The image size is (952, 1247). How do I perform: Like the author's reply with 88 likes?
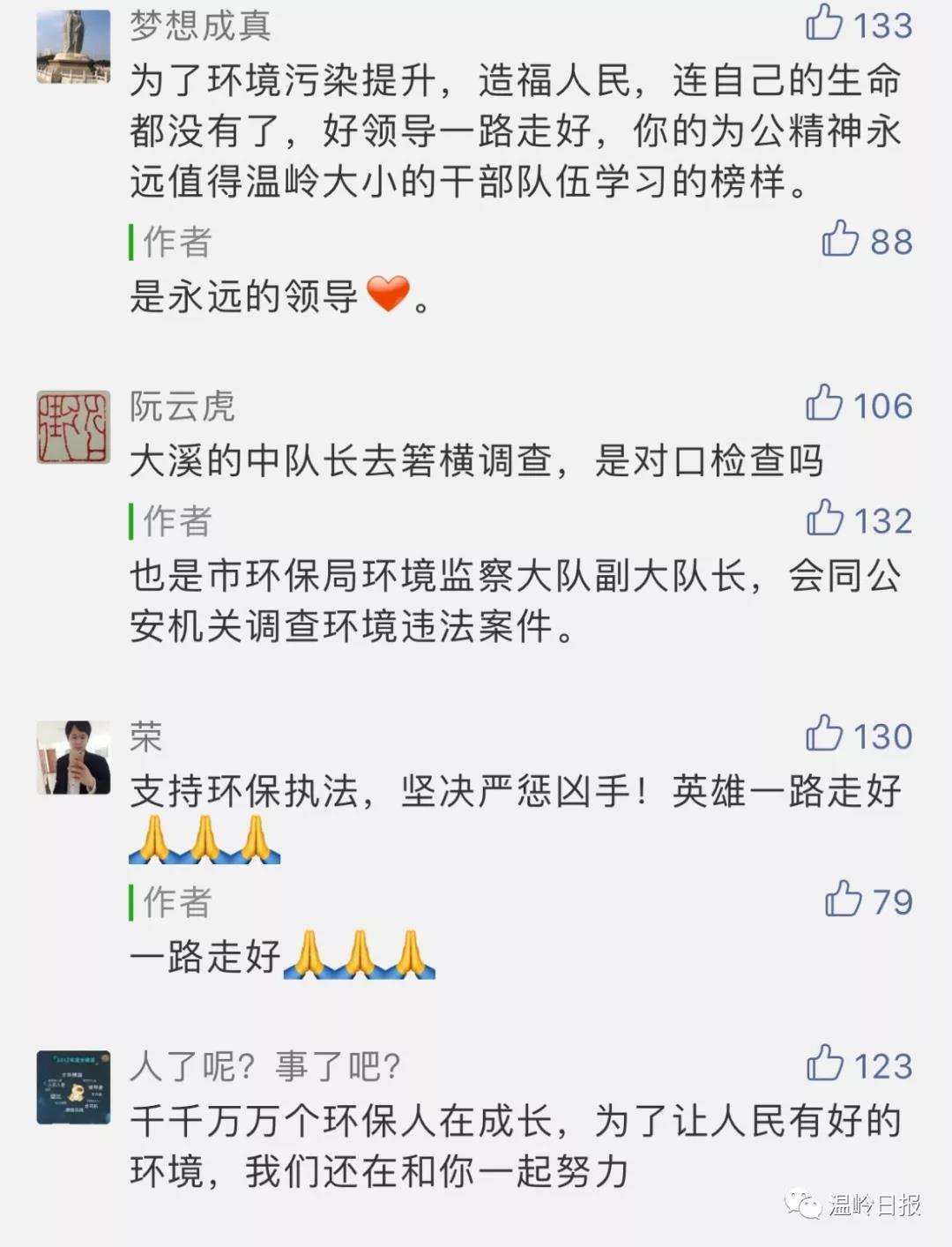(x=840, y=240)
